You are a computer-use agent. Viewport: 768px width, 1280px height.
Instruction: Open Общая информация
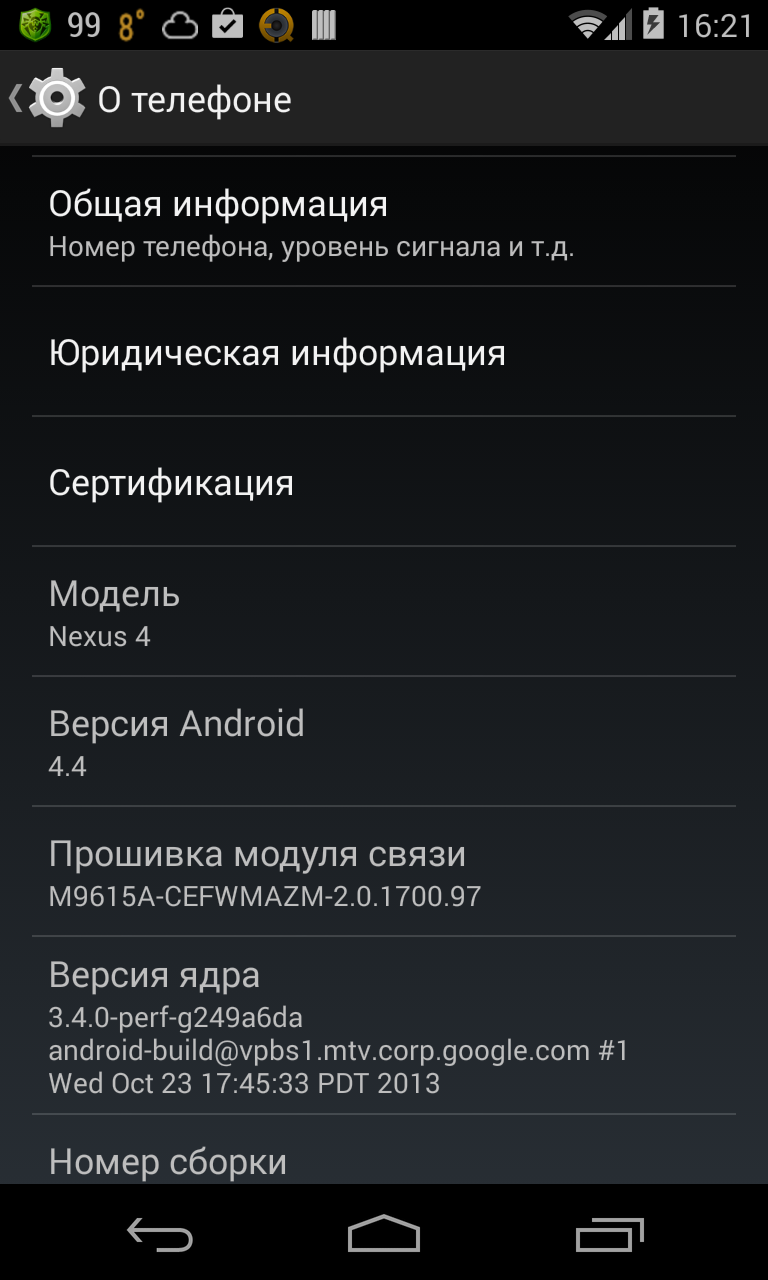384,222
